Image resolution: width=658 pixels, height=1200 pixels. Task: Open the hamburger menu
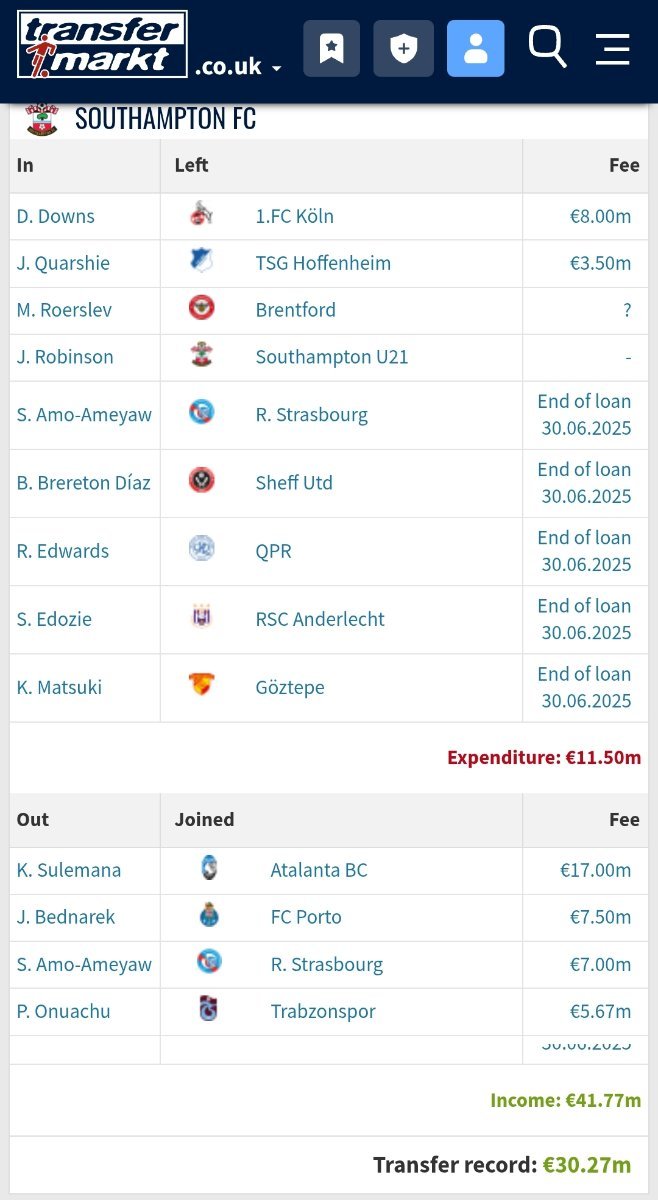click(x=612, y=48)
